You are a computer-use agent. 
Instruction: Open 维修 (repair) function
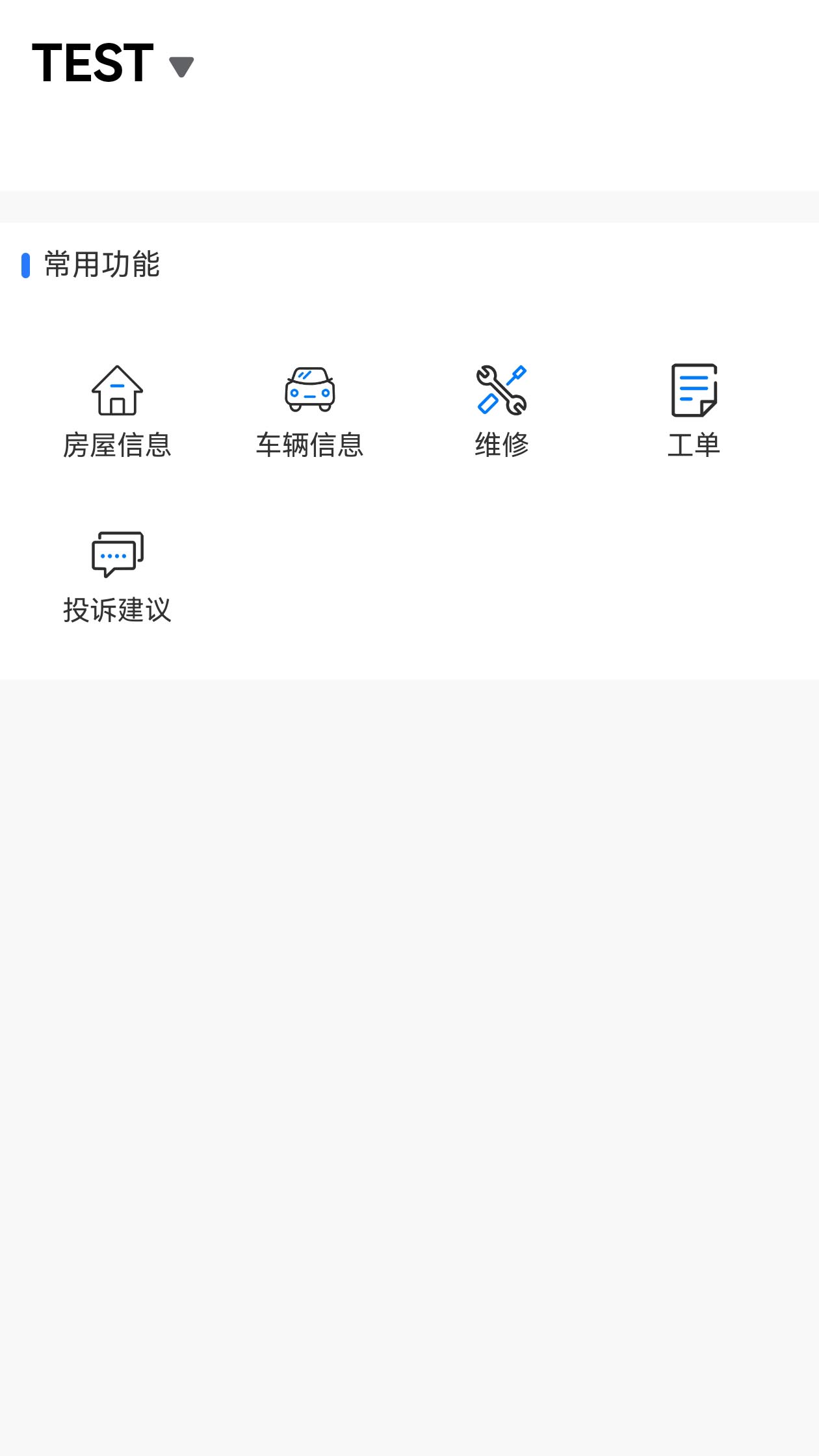pos(502,411)
